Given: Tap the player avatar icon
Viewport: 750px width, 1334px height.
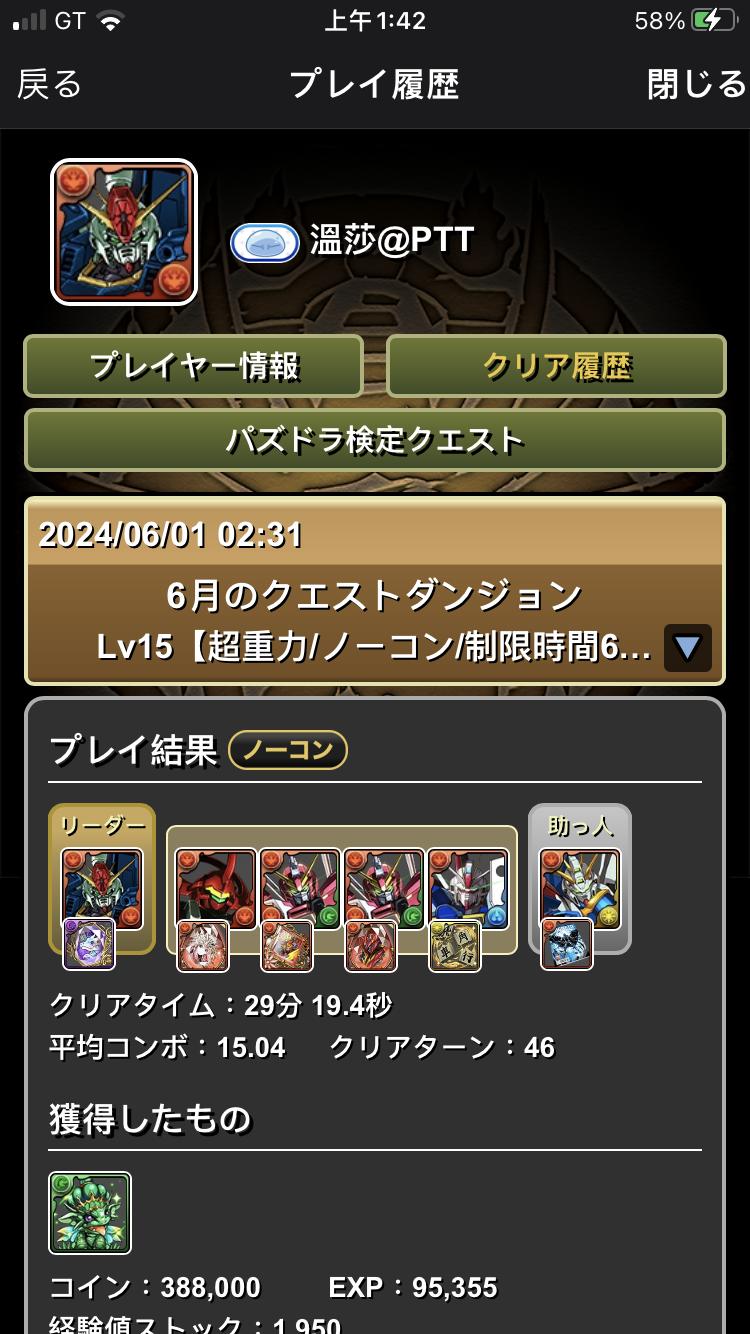Looking at the screenshot, I should click(x=124, y=231).
